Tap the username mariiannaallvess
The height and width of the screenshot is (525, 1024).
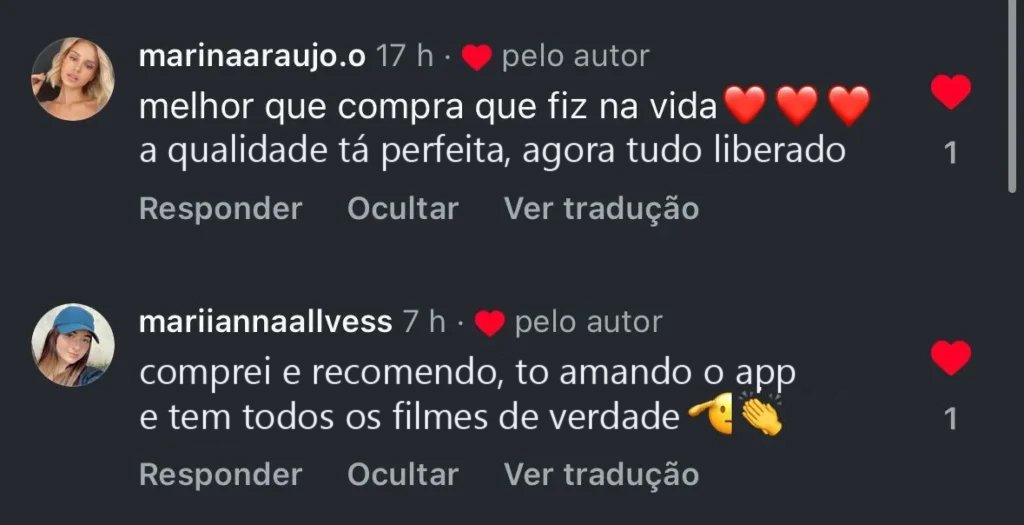pyautogui.click(x=265, y=322)
